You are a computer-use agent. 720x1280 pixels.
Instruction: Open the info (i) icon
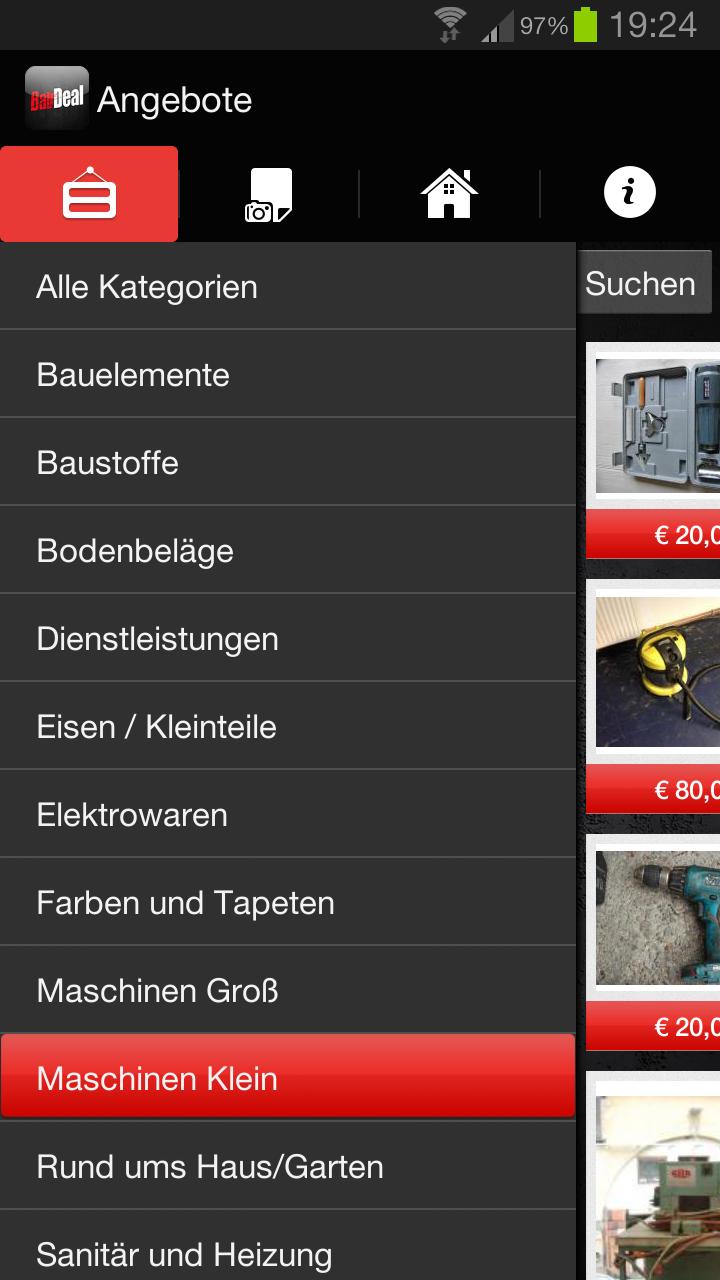627,193
